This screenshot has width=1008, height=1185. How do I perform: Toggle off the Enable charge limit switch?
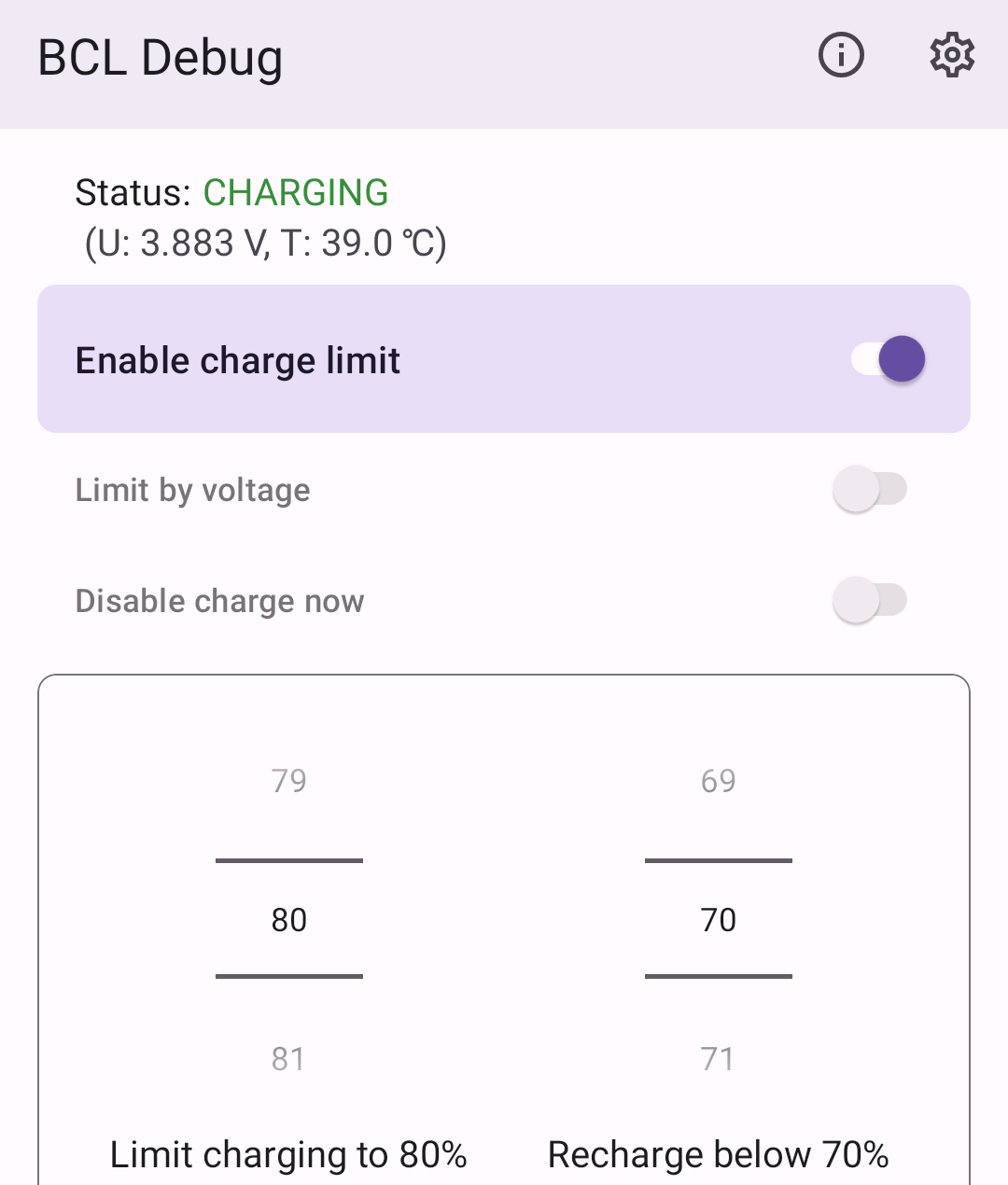point(887,358)
